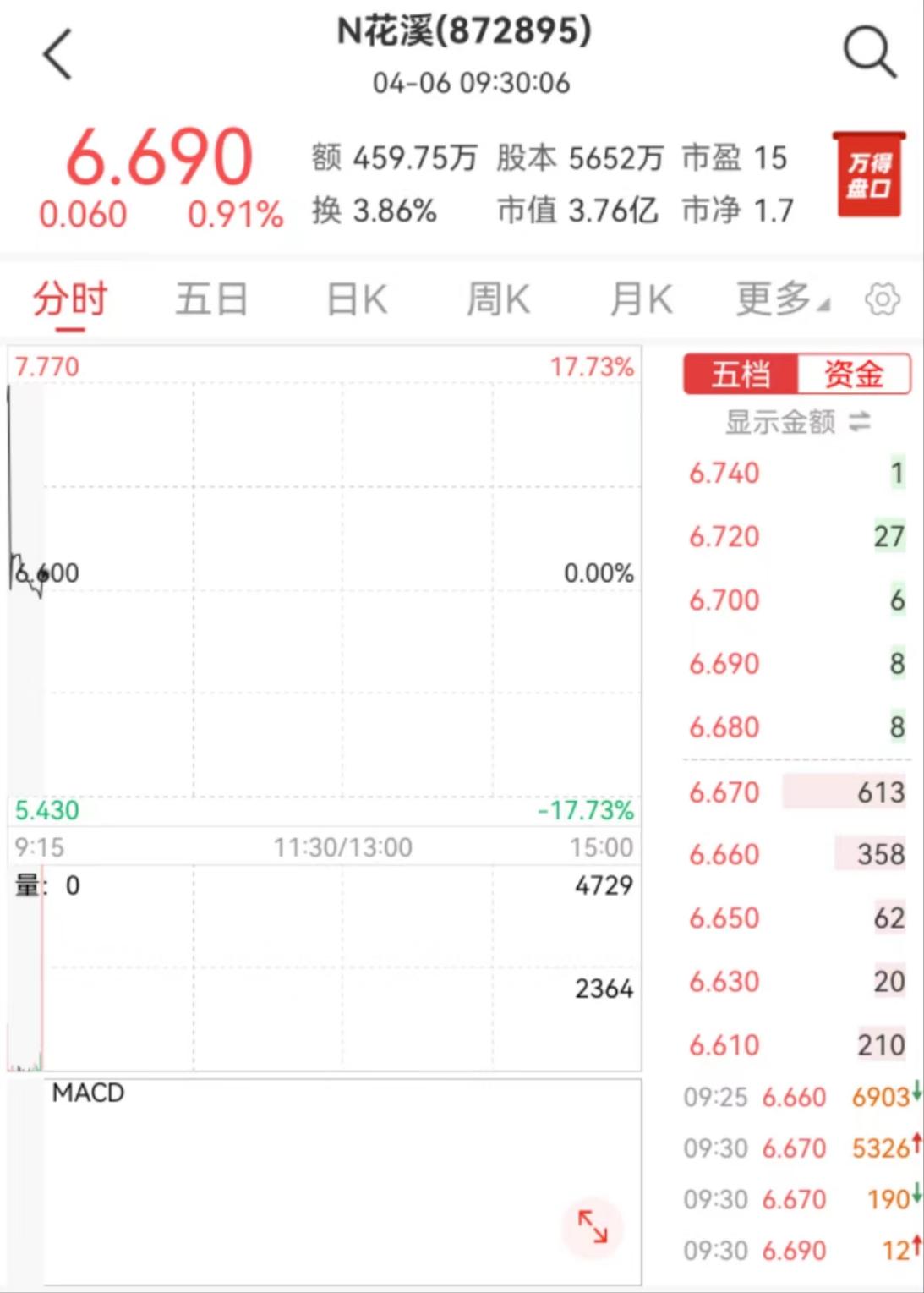924x1293 pixels.
Task: Go back using the top-left arrow
Action: (x=57, y=54)
